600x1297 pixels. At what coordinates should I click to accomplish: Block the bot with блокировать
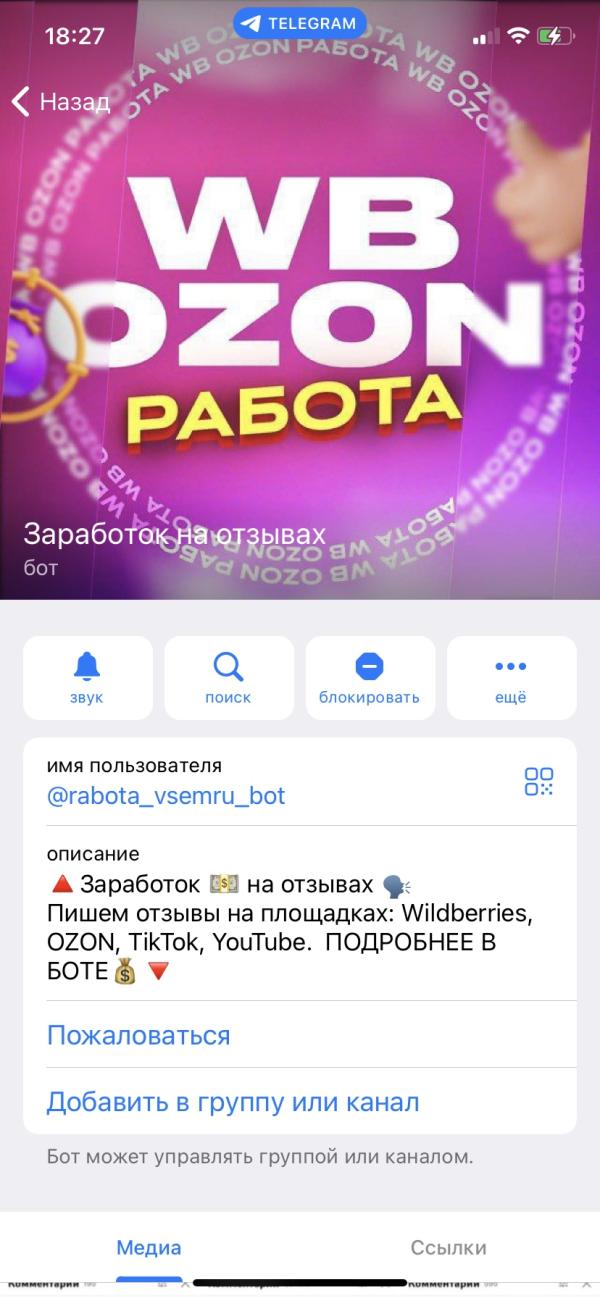click(x=369, y=677)
